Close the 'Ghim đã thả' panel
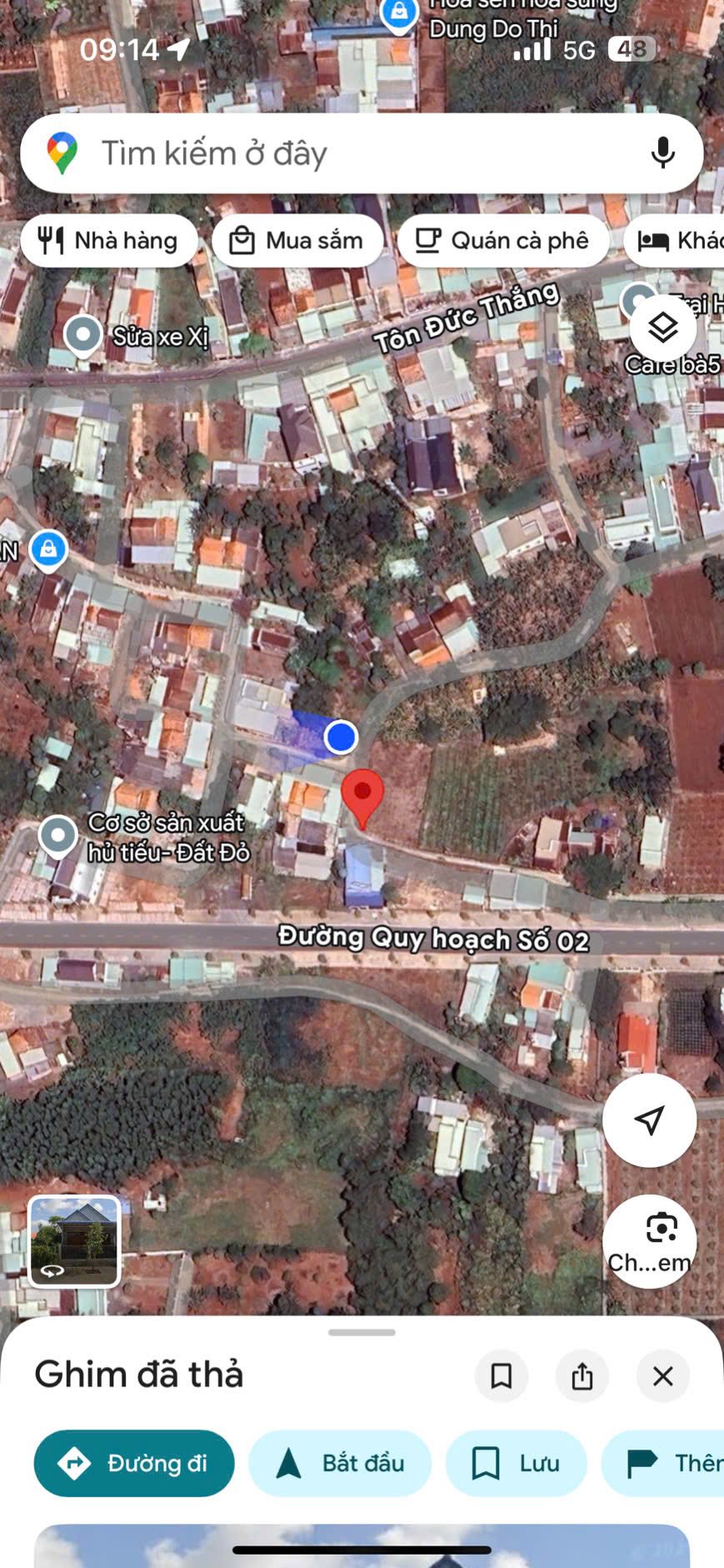The image size is (724, 1568). point(662,1376)
